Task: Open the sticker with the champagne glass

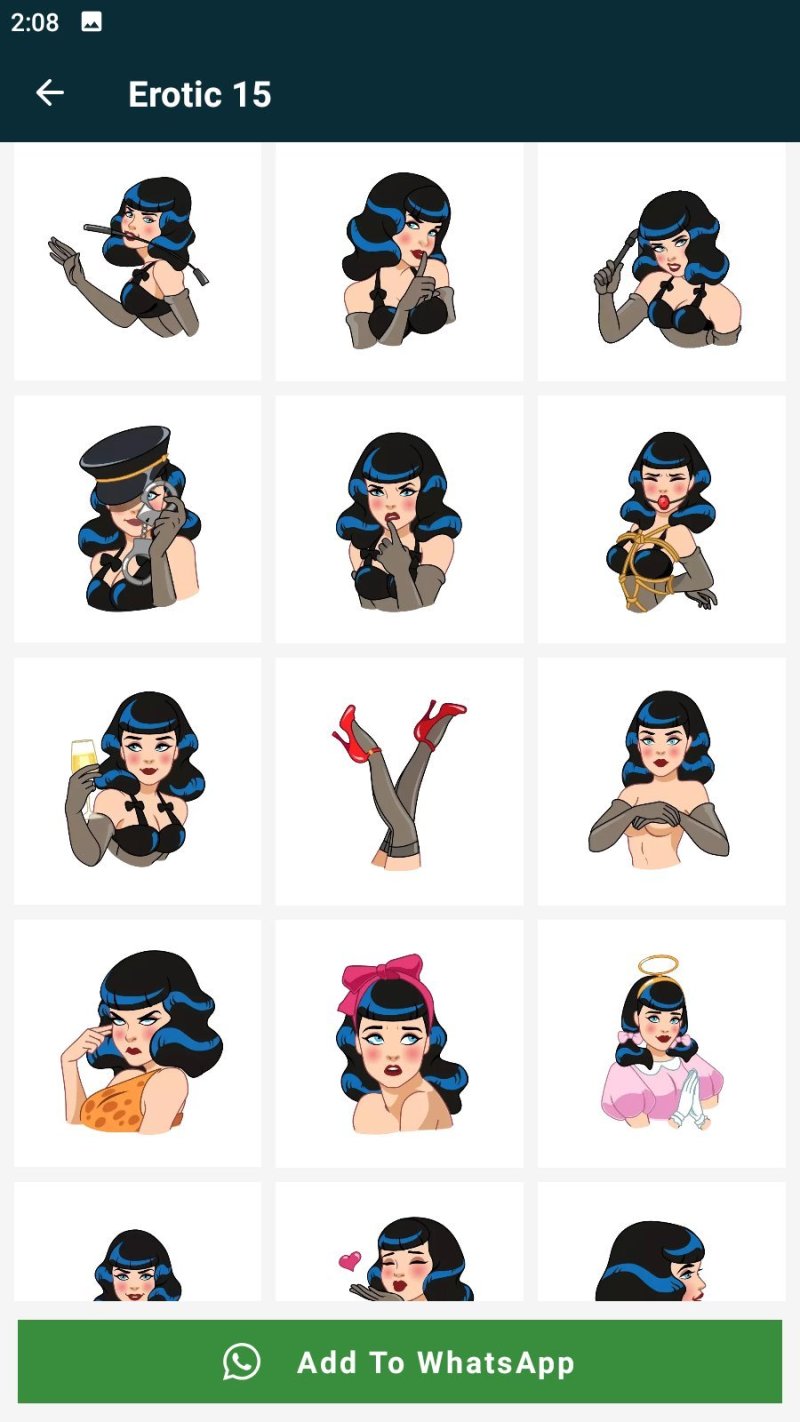Action: [x=138, y=781]
